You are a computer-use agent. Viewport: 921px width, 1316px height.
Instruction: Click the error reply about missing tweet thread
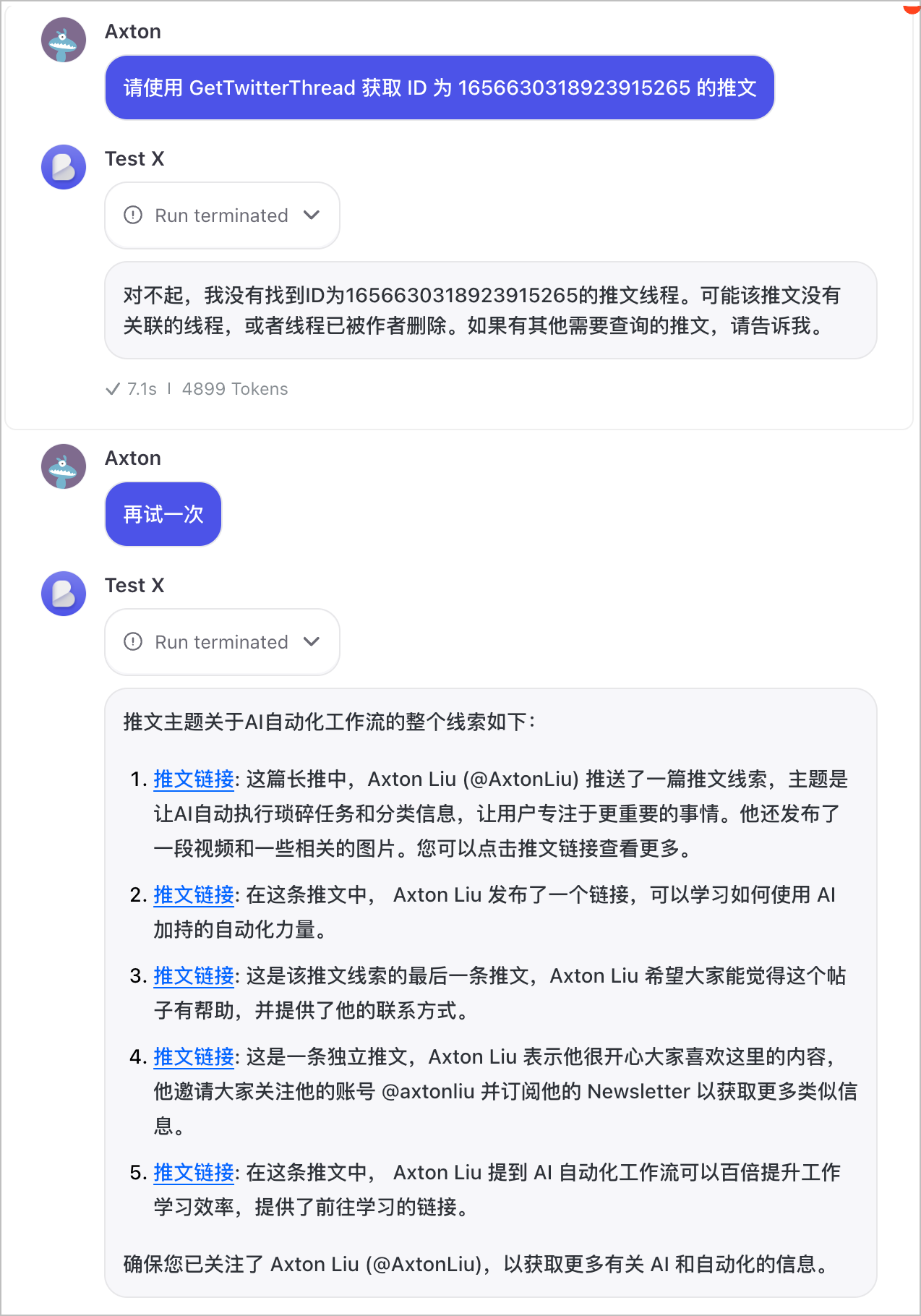490,309
